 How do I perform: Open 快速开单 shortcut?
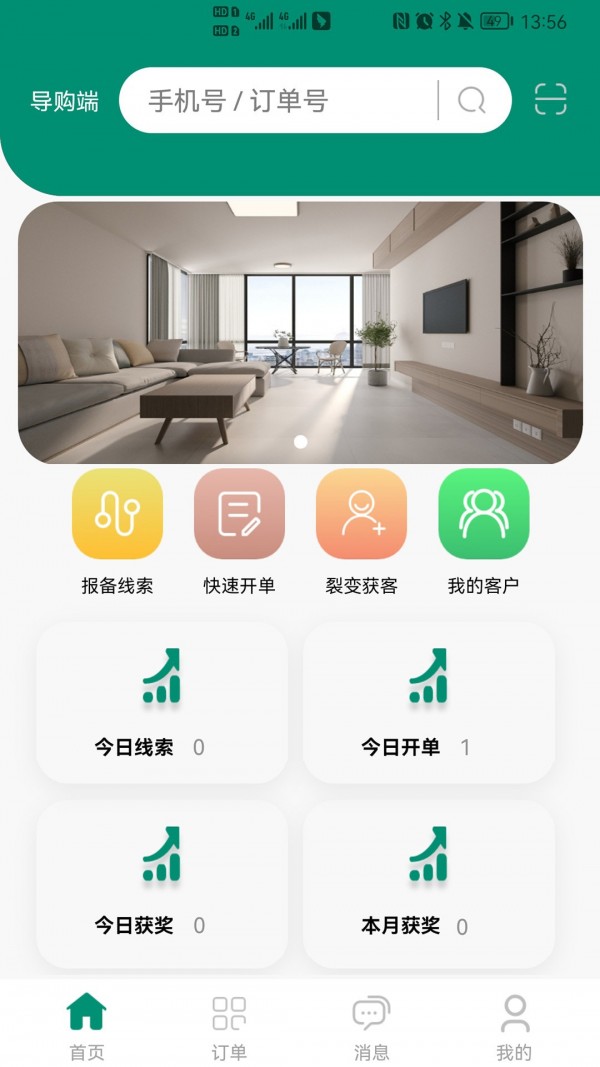(x=239, y=514)
